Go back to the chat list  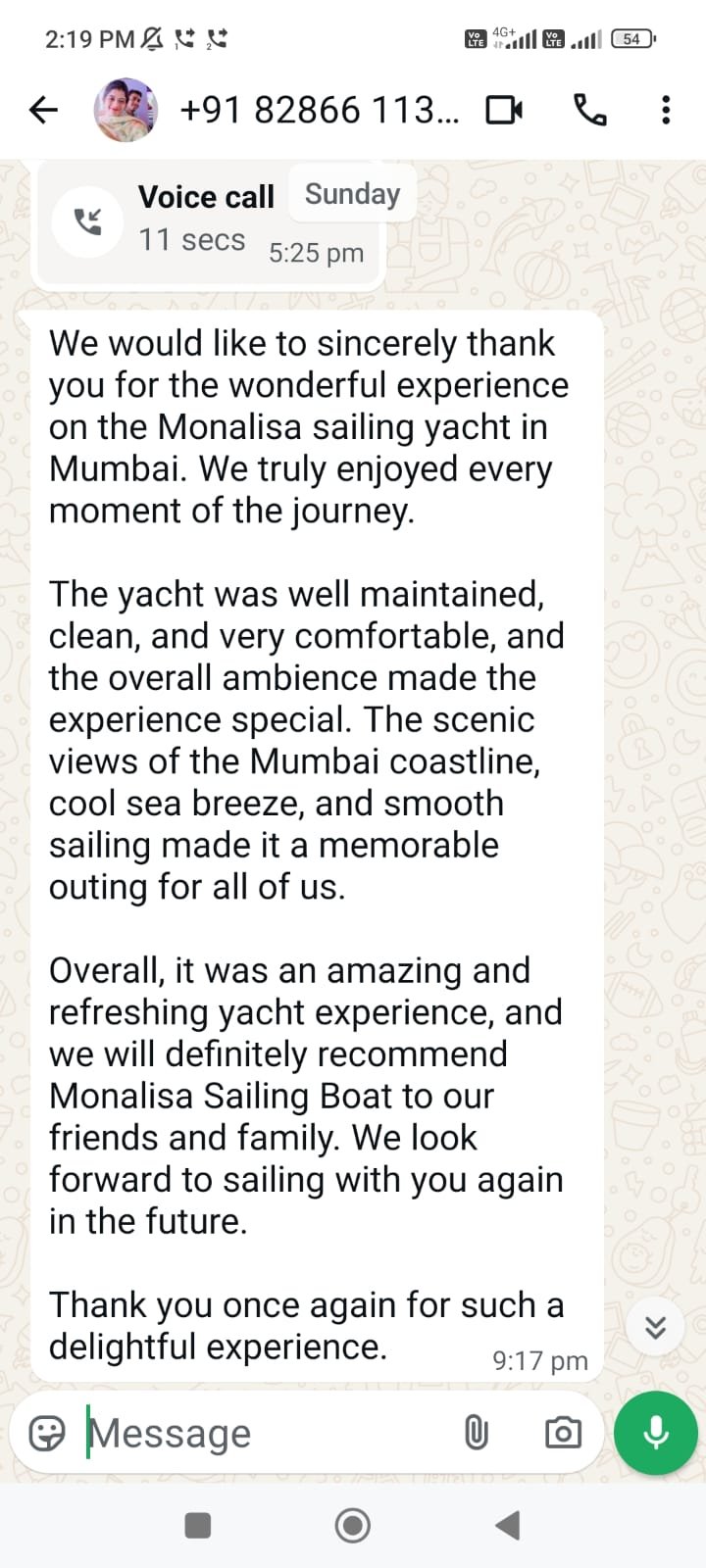tap(43, 110)
